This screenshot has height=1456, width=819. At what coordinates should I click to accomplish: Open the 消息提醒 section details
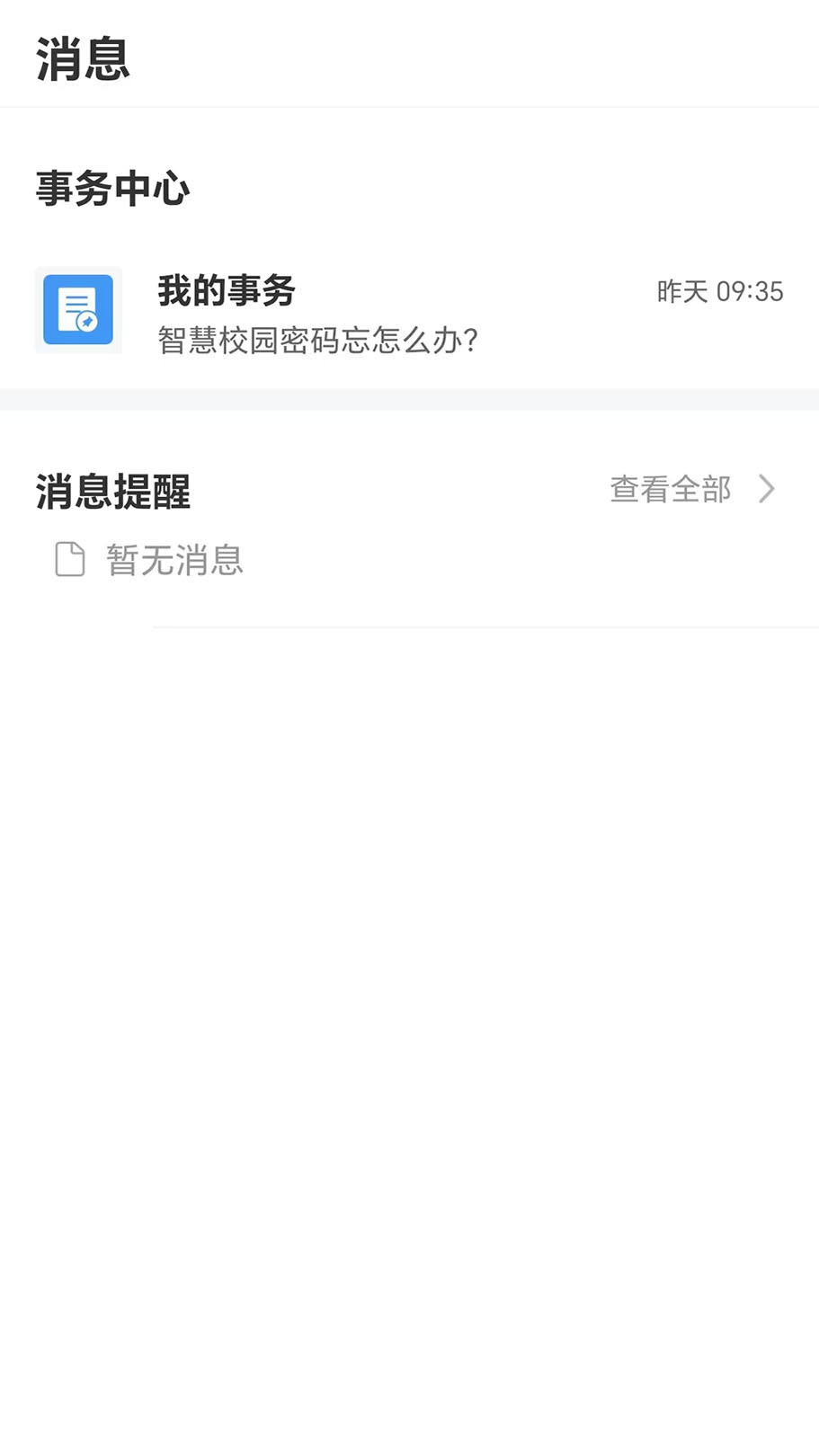(x=670, y=489)
